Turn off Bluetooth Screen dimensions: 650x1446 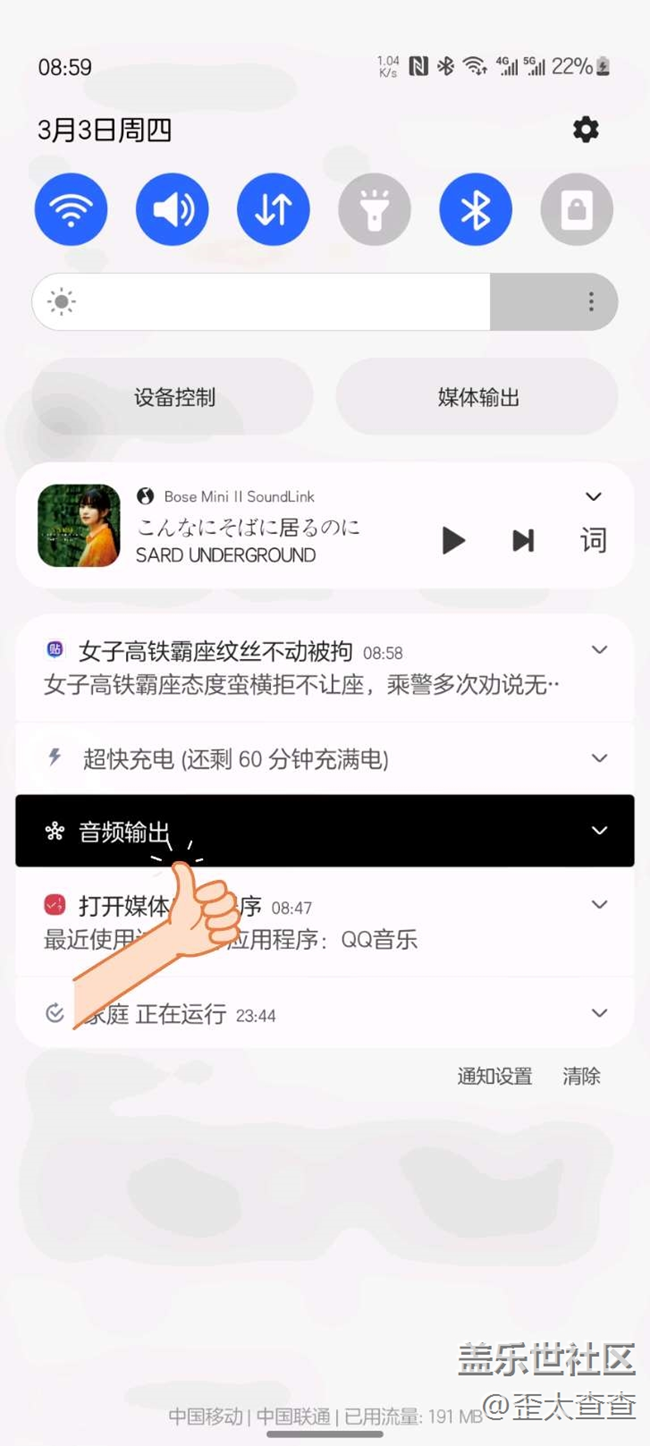tap(475, 210)
